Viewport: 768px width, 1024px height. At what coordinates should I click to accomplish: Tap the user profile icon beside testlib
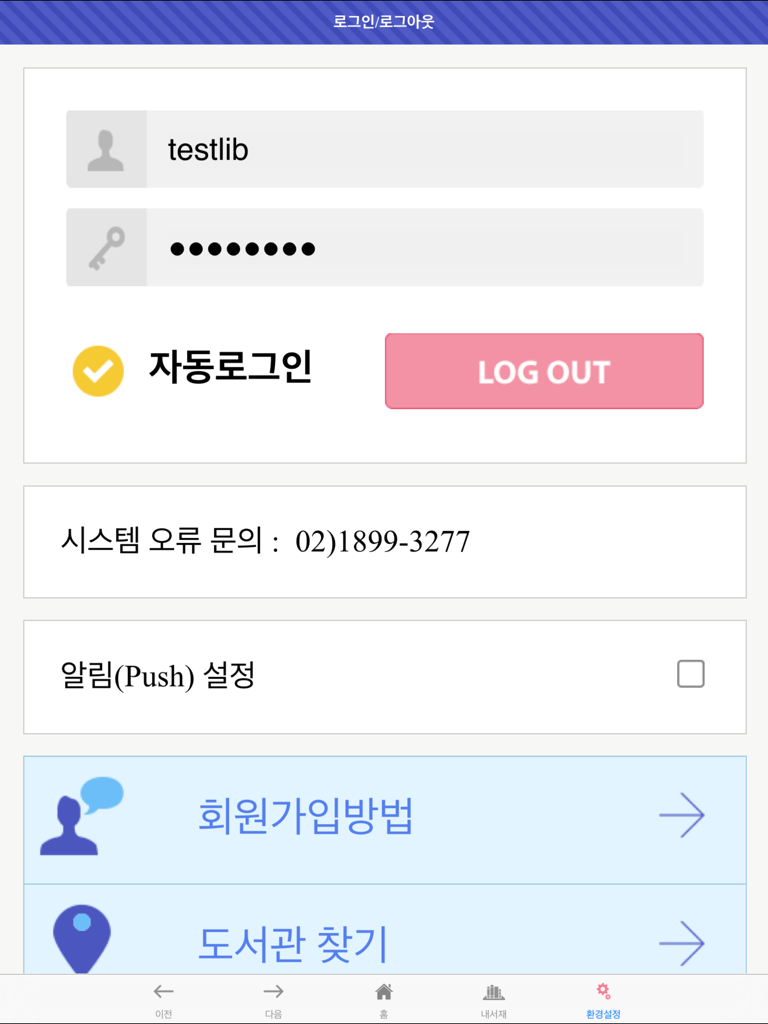tap(106, 148)
